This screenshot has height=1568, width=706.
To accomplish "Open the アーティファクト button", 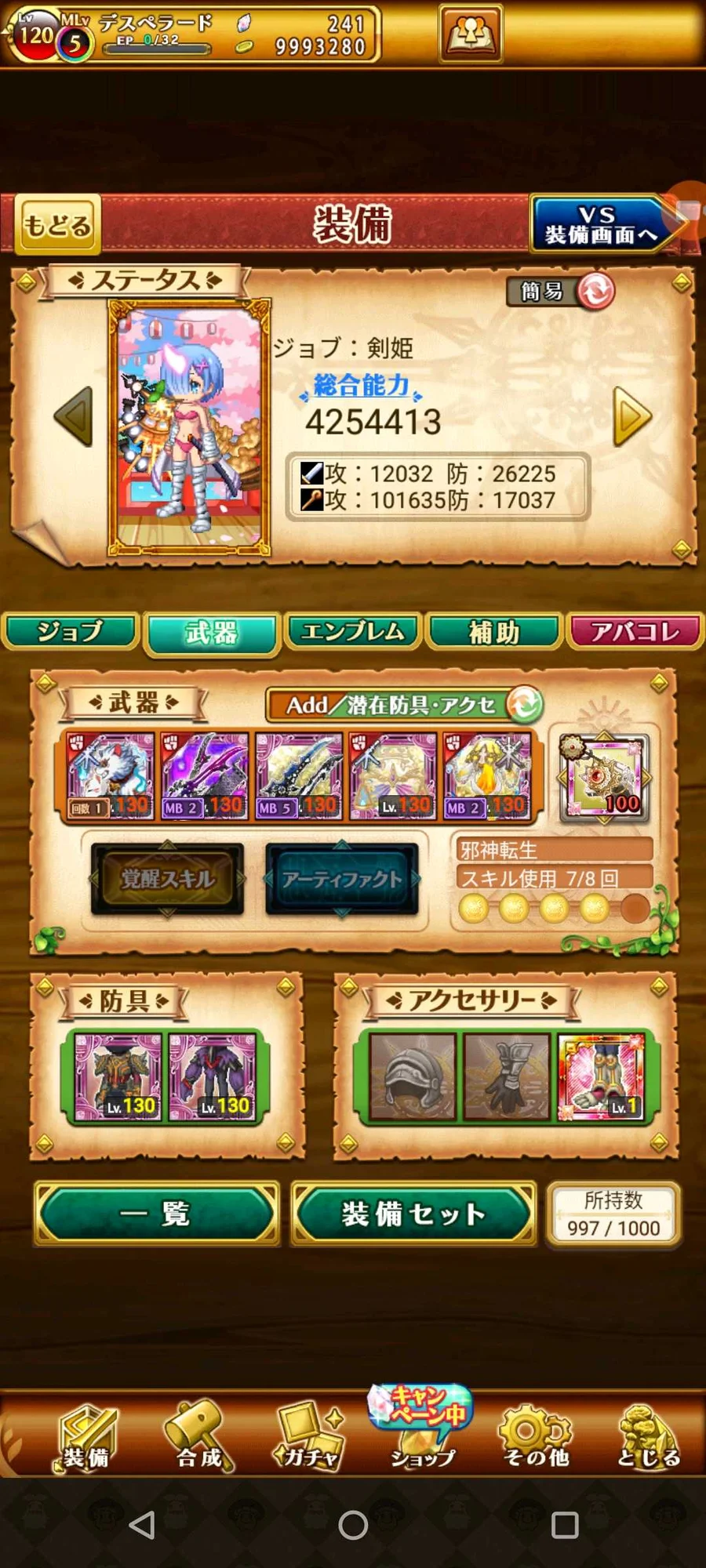I will point(341,879).
